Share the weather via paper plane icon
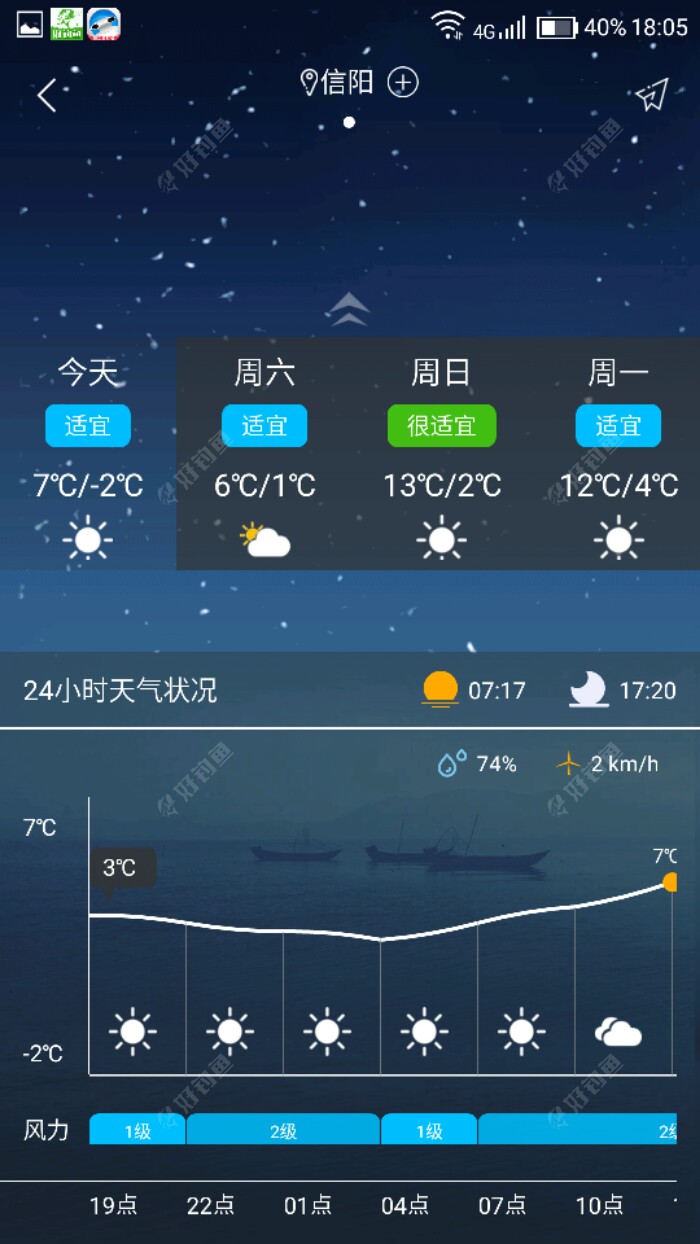700x1244 pixels. click(x=651, y=95)
